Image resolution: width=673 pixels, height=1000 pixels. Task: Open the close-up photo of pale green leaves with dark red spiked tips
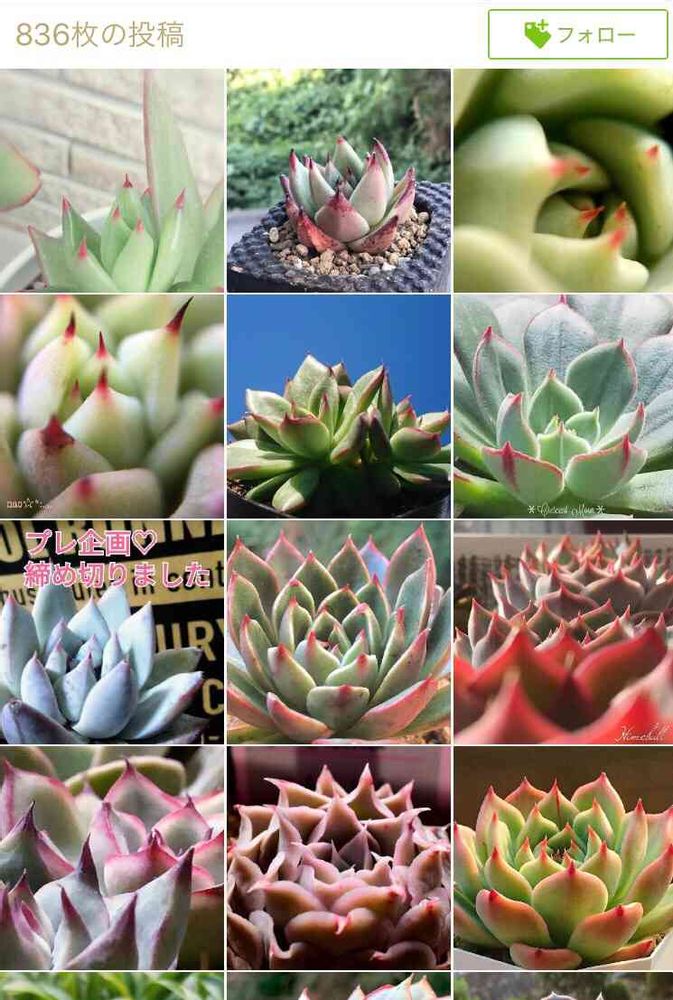pyautogui.click(x=112, y=406)
